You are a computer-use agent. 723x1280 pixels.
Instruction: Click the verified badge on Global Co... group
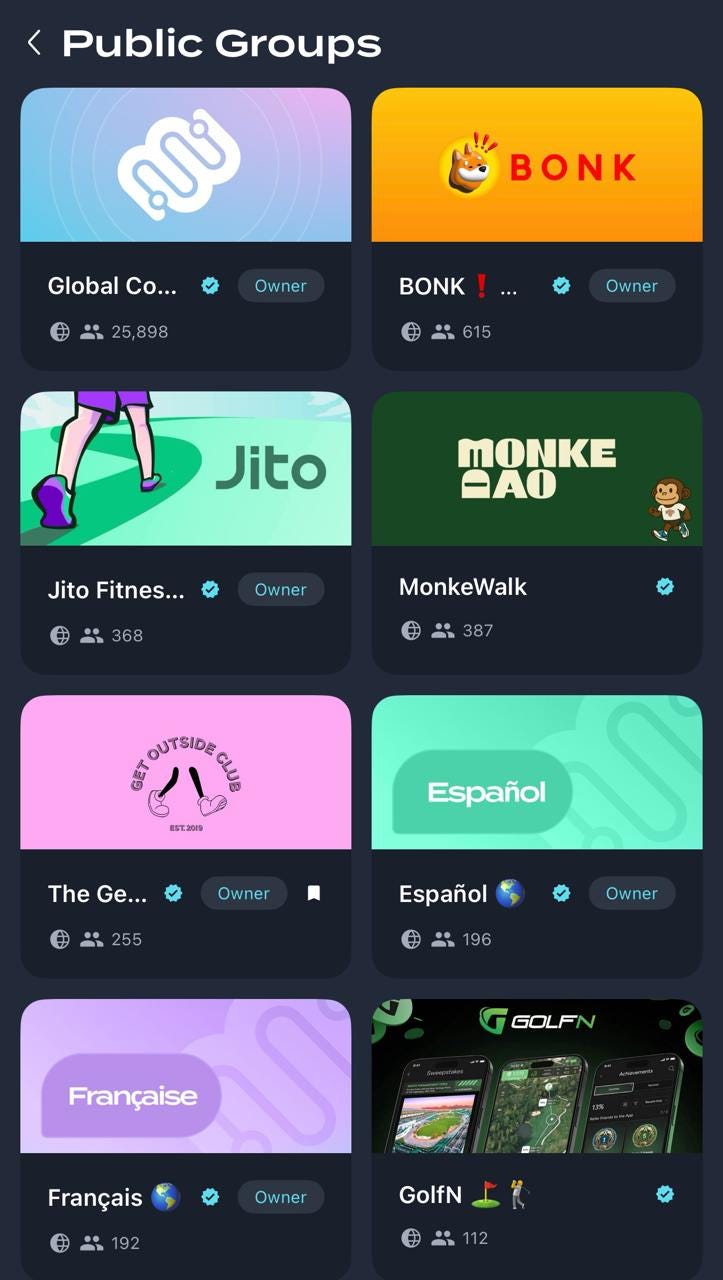[210, 286]
